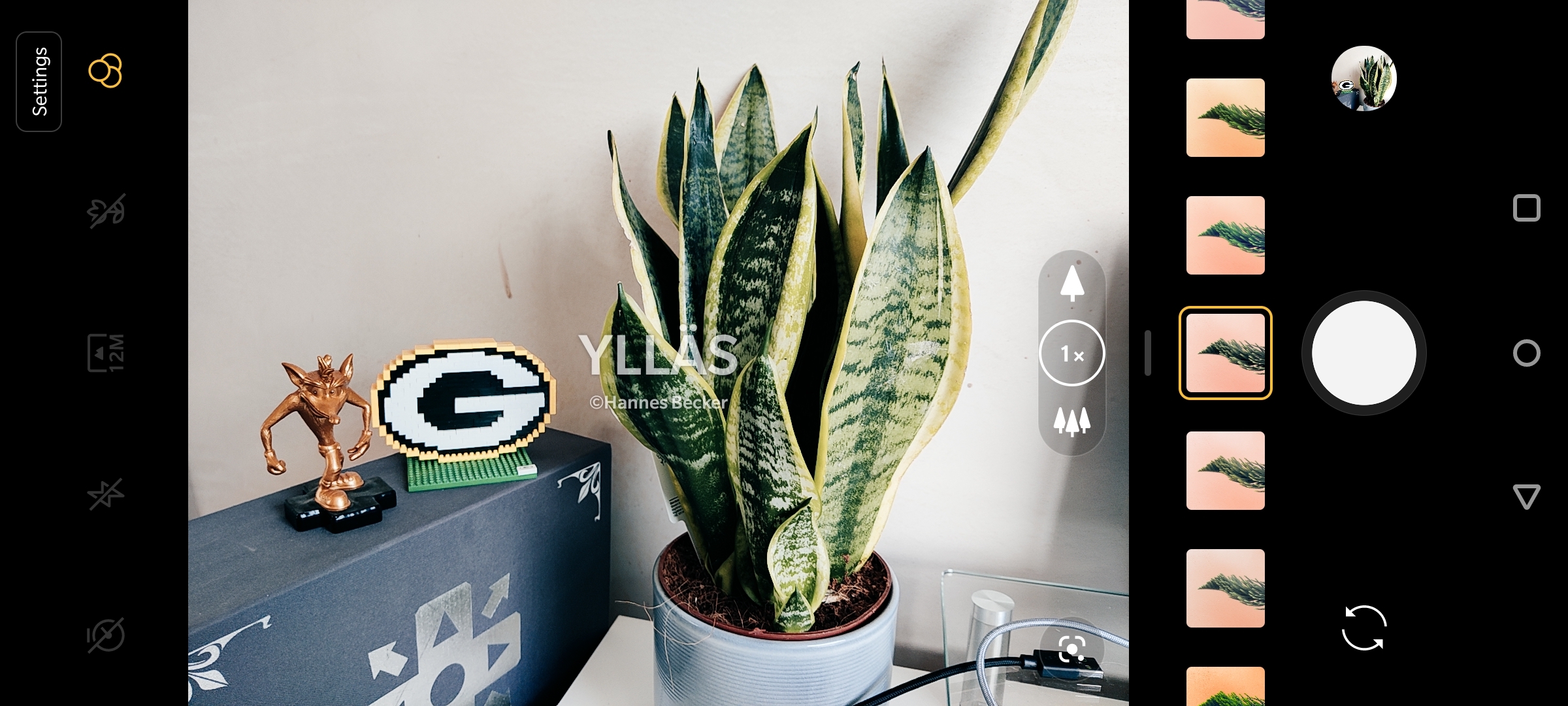Viewport: 1568px width, 706px height.
Task: Tap the 1x zoom button
Action: tap(1072, 354)
